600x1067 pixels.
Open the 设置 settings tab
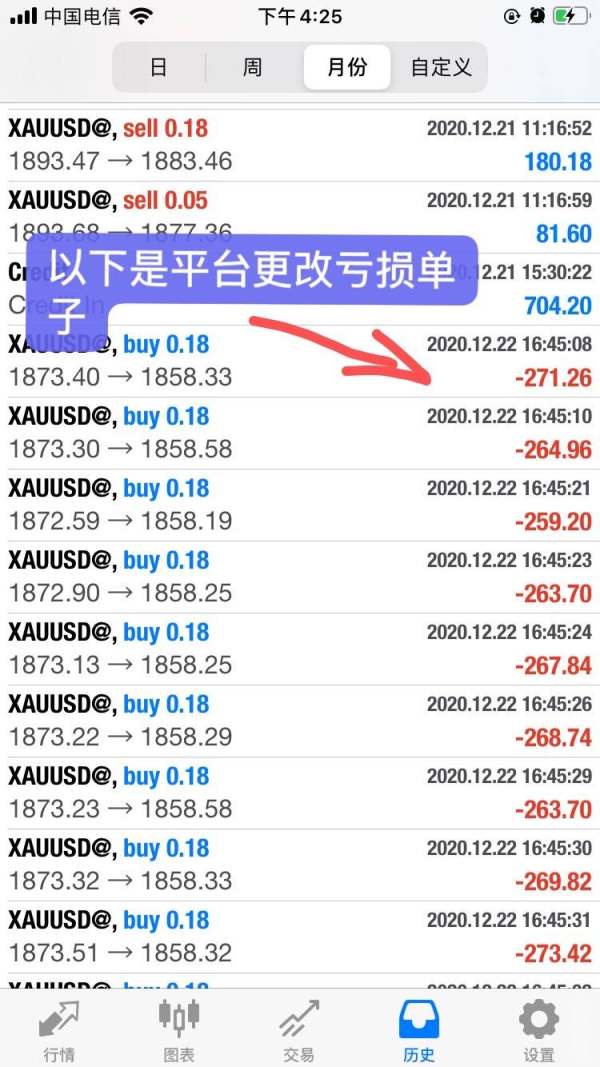point(539,1030)
